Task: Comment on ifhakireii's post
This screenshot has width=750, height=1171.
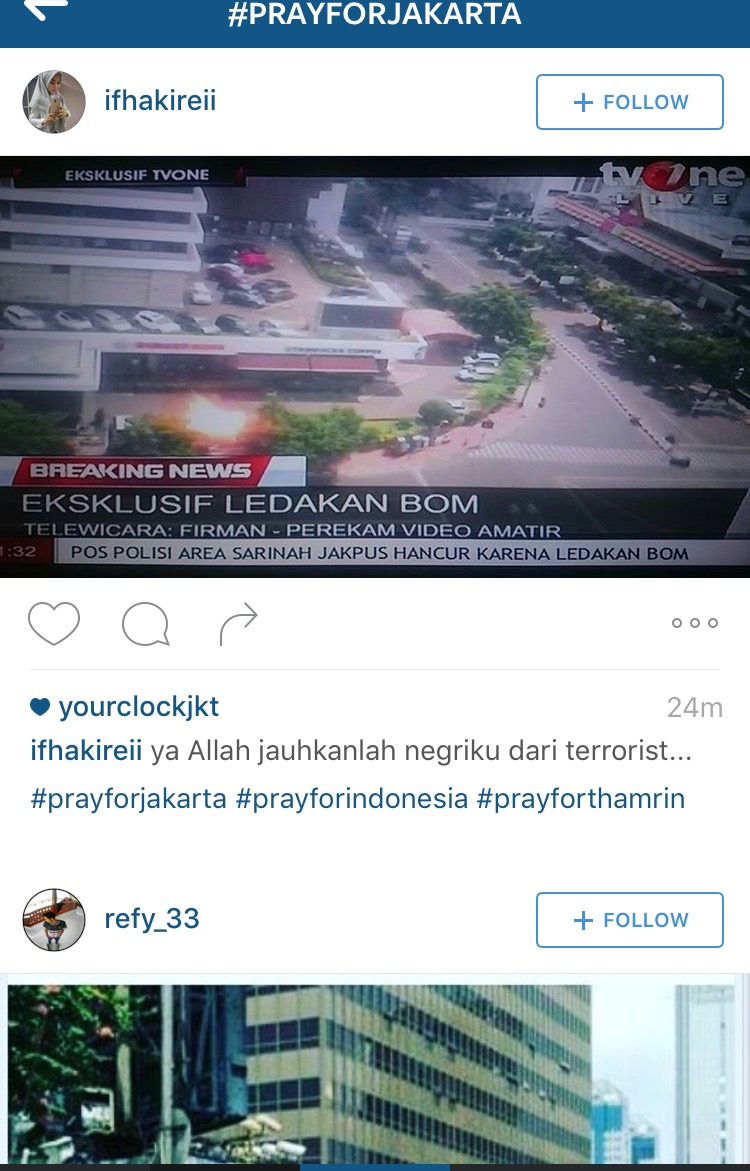Action: pyautogui.click(x=145, y=625)
